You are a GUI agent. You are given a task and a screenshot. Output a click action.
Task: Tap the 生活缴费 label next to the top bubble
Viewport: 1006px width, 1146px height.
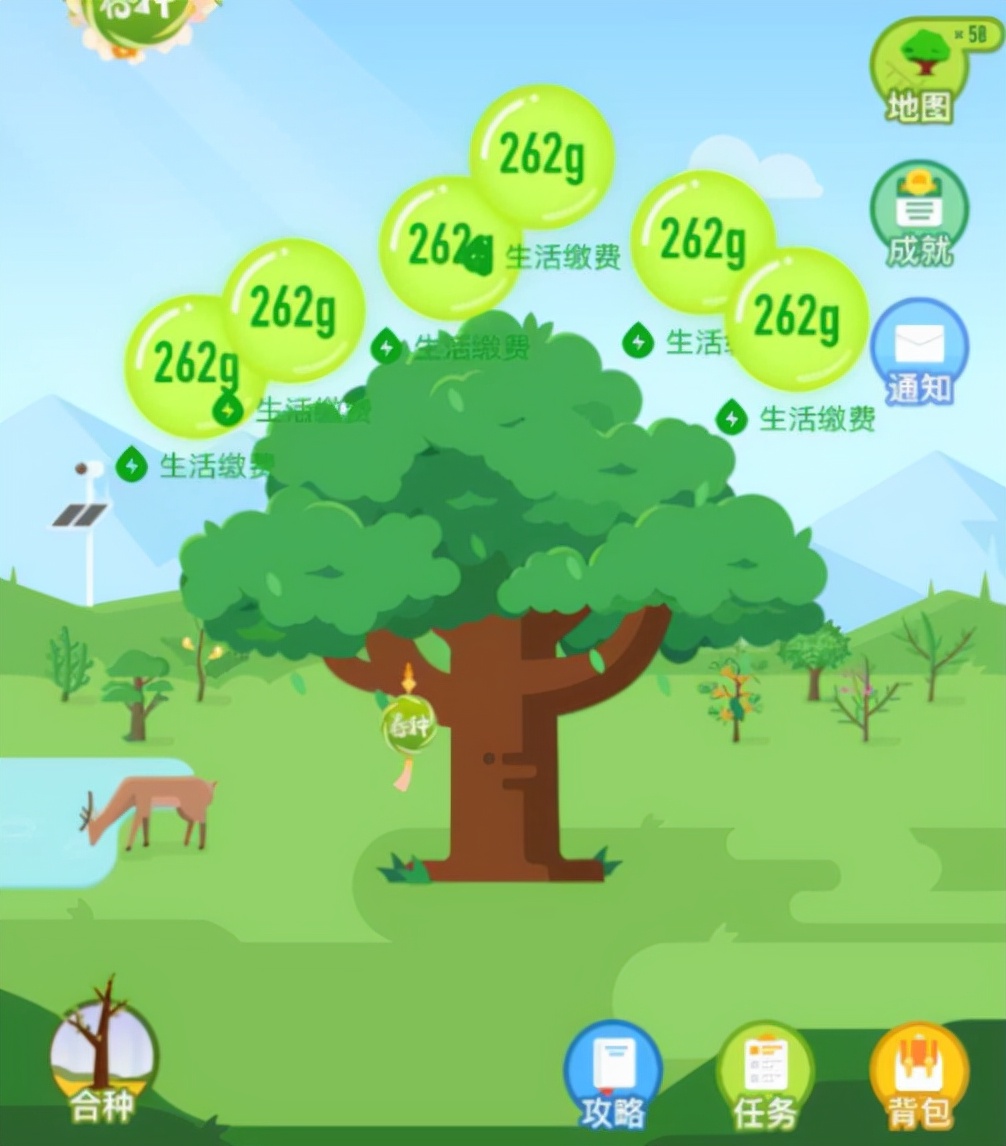(565, 257)
